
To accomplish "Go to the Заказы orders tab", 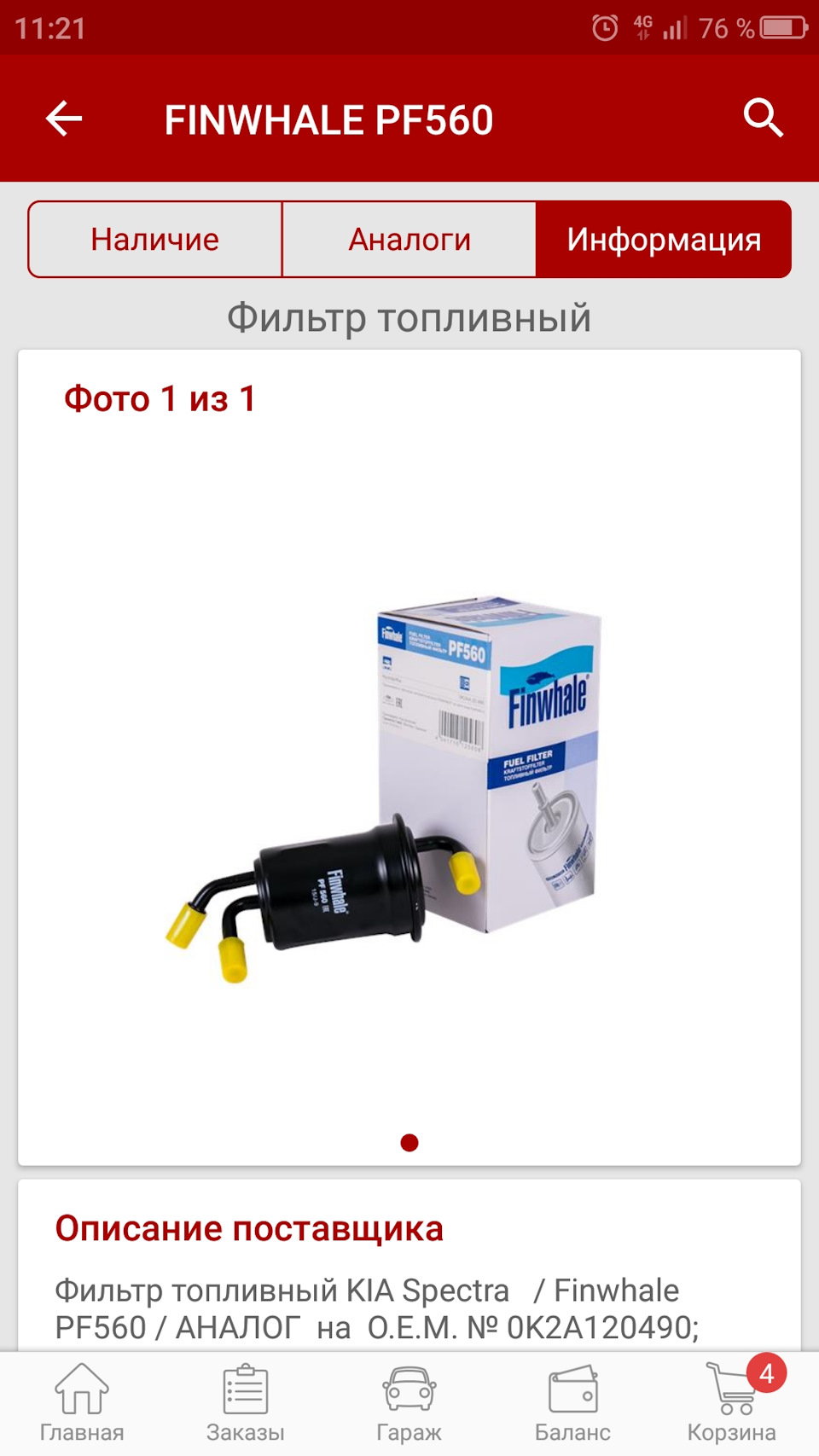I will tap(246, 1403).
